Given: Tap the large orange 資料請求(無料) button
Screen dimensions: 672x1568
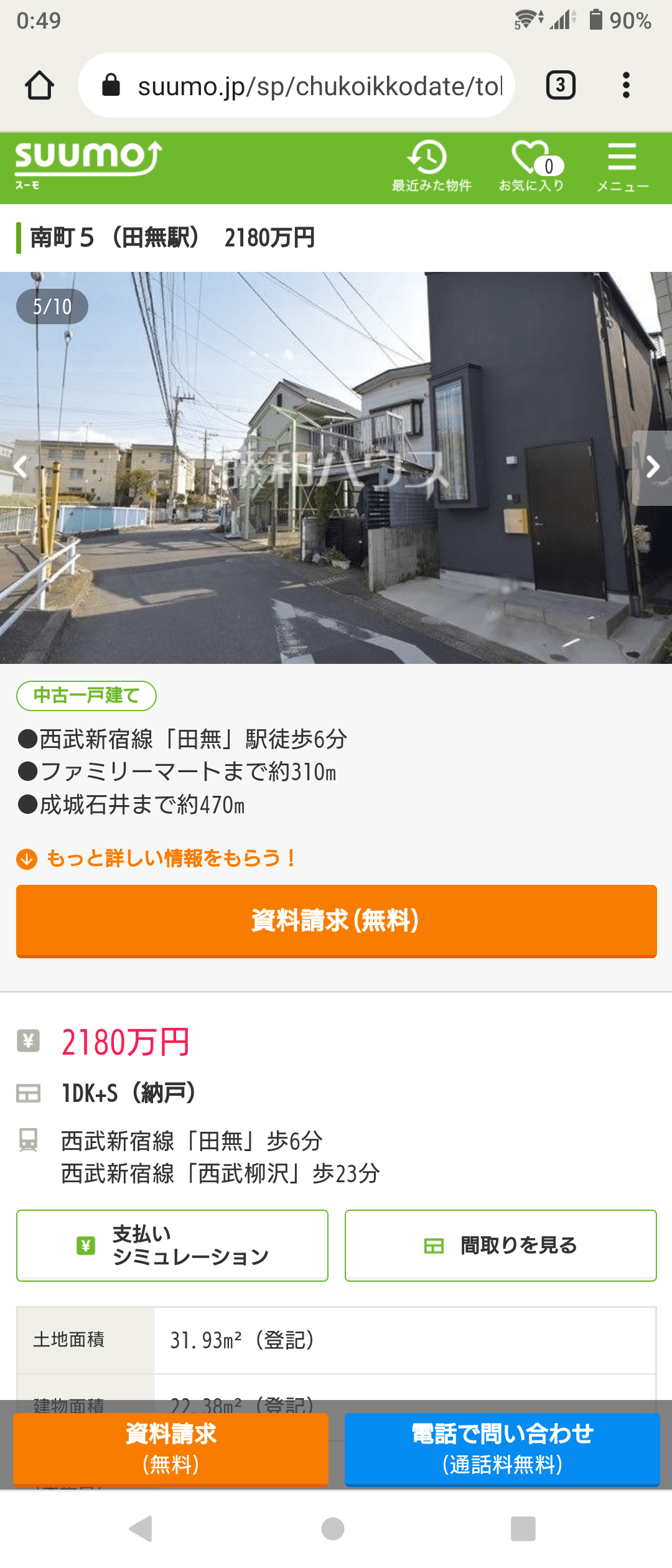Looking at the screenshot, I should 336,921.
